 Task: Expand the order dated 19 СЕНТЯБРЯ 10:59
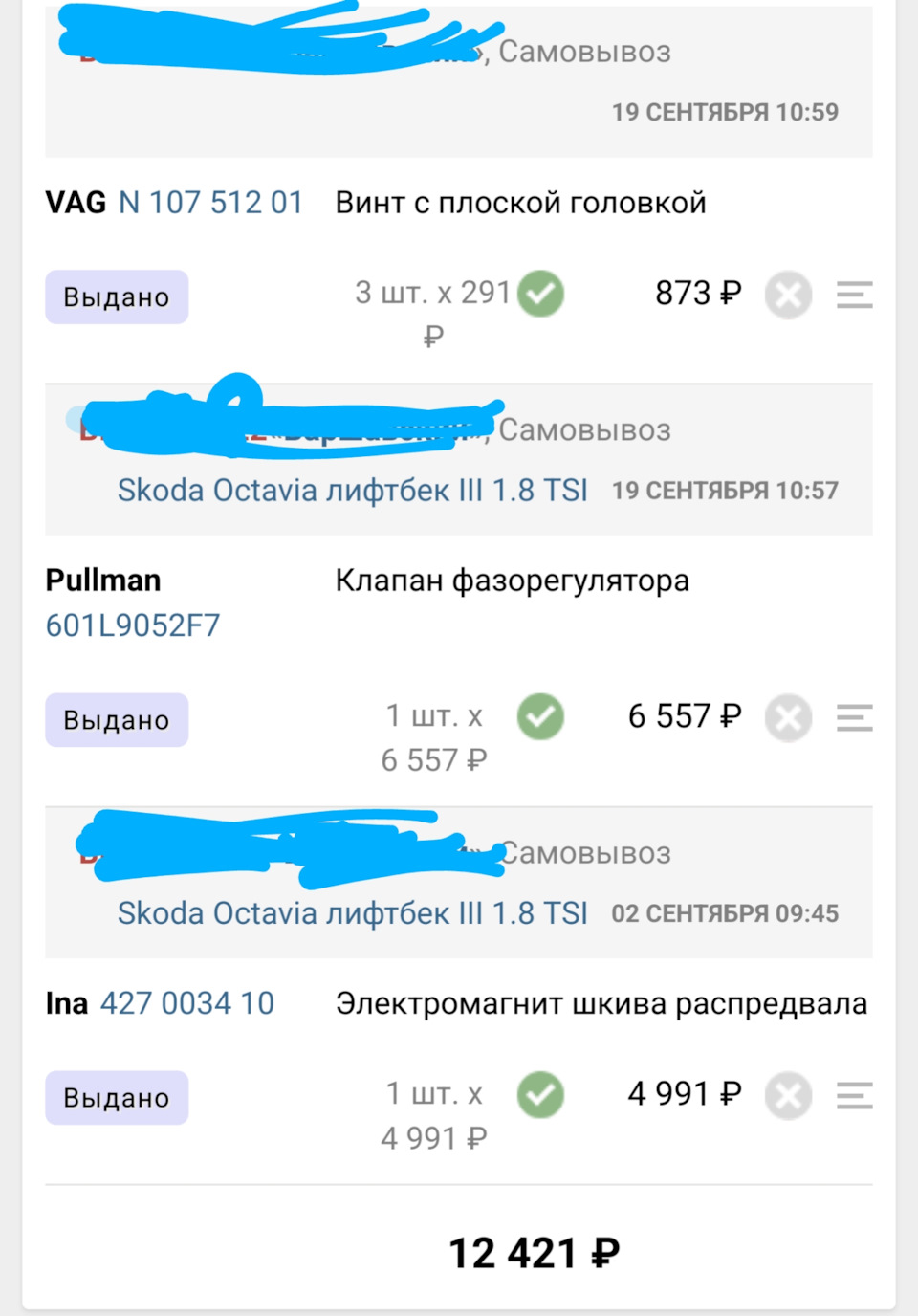coord(724,112)
